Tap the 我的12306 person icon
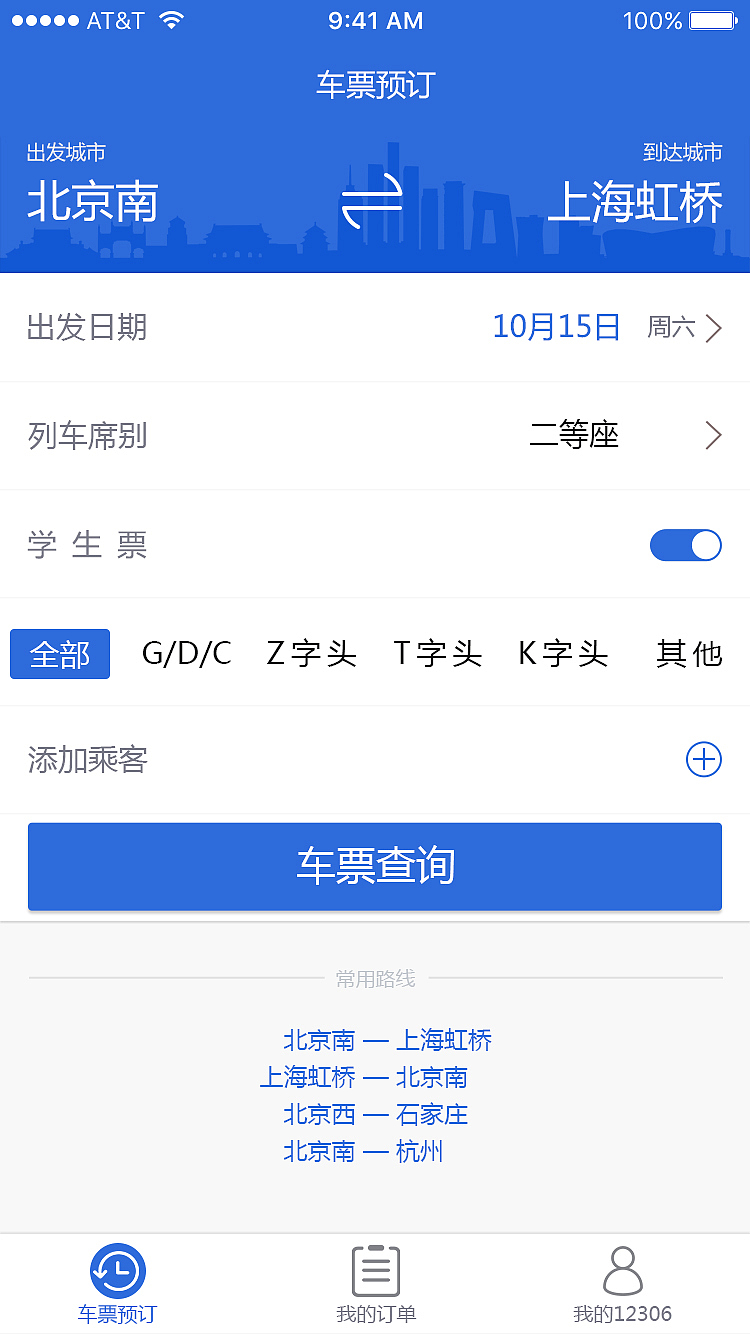This screenshot has height=1334, width=750. [622, 1271]
